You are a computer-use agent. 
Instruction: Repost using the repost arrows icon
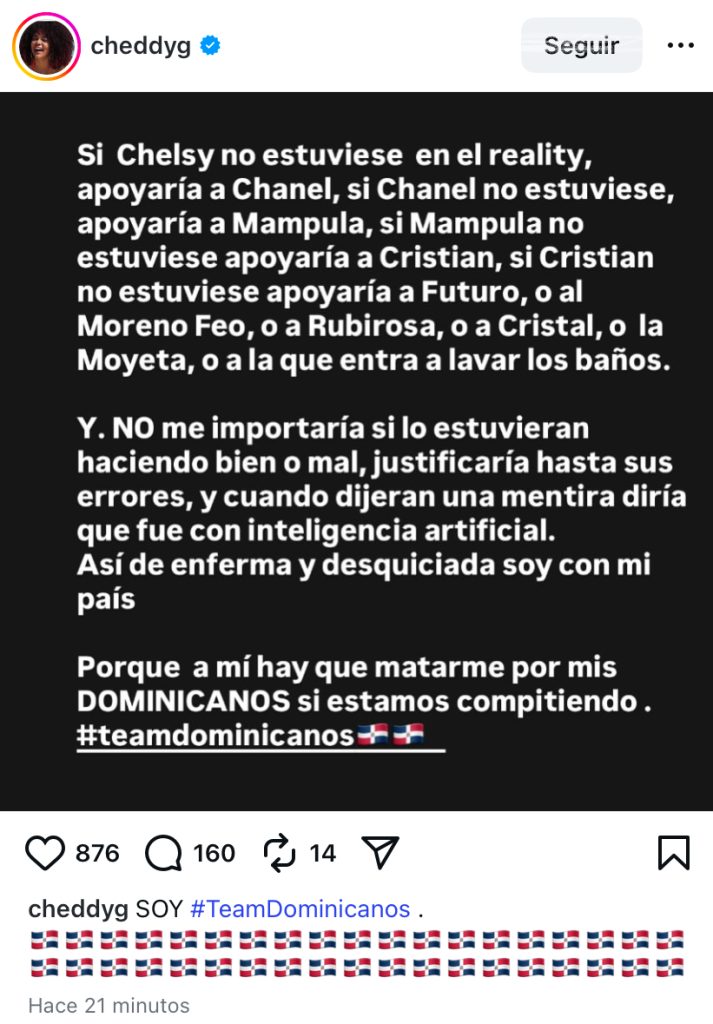click(x=279, y=852)
